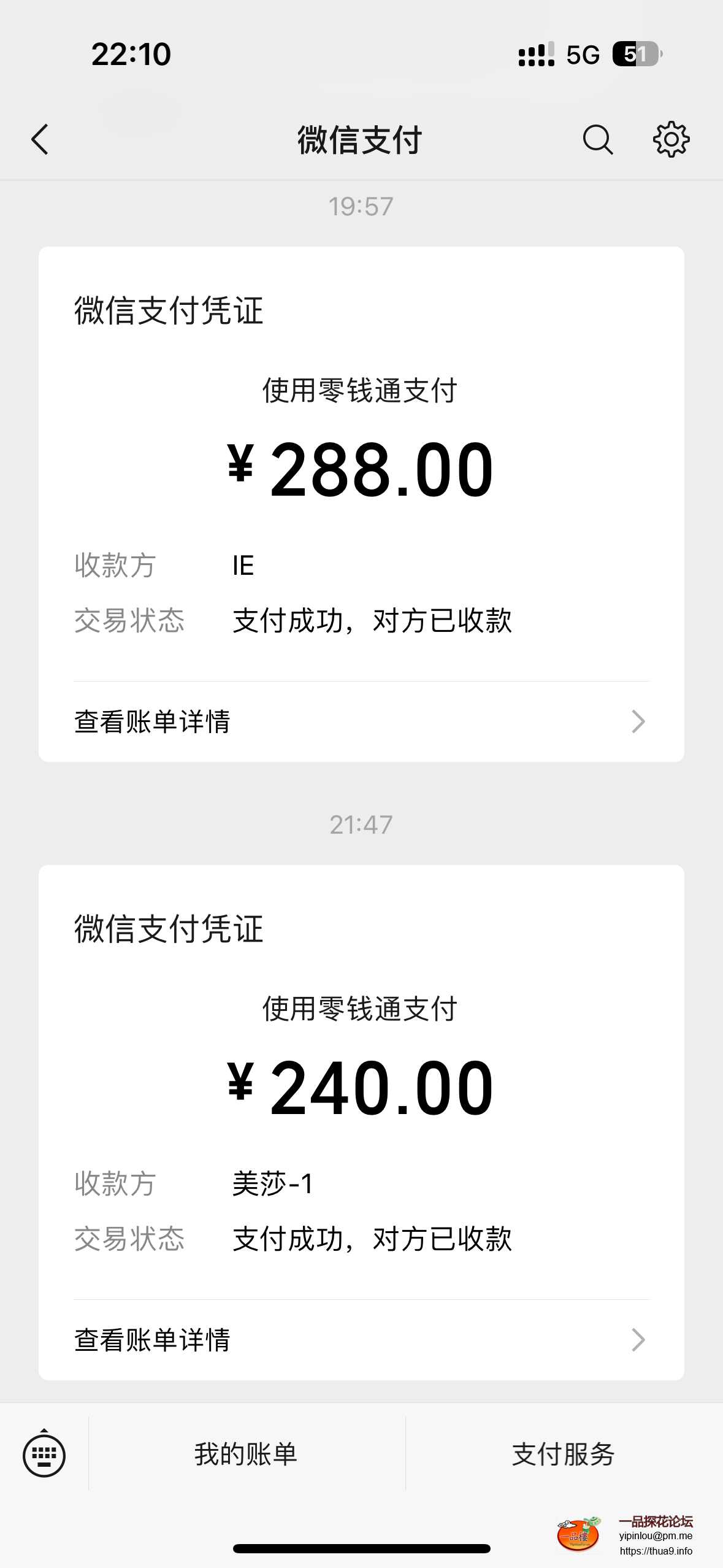Switch to keyboard input mode
This screenshot has height=1568, width=723.
pos(44,1454)
